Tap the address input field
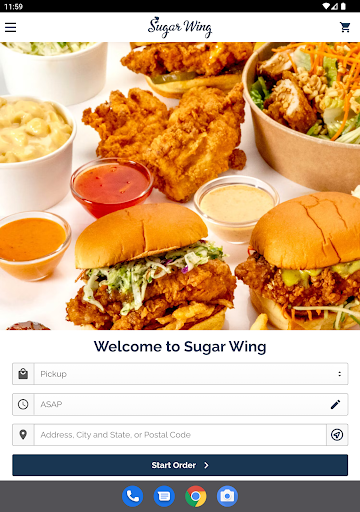This screenshot has width=360, height=512. [x=180, y=435]
